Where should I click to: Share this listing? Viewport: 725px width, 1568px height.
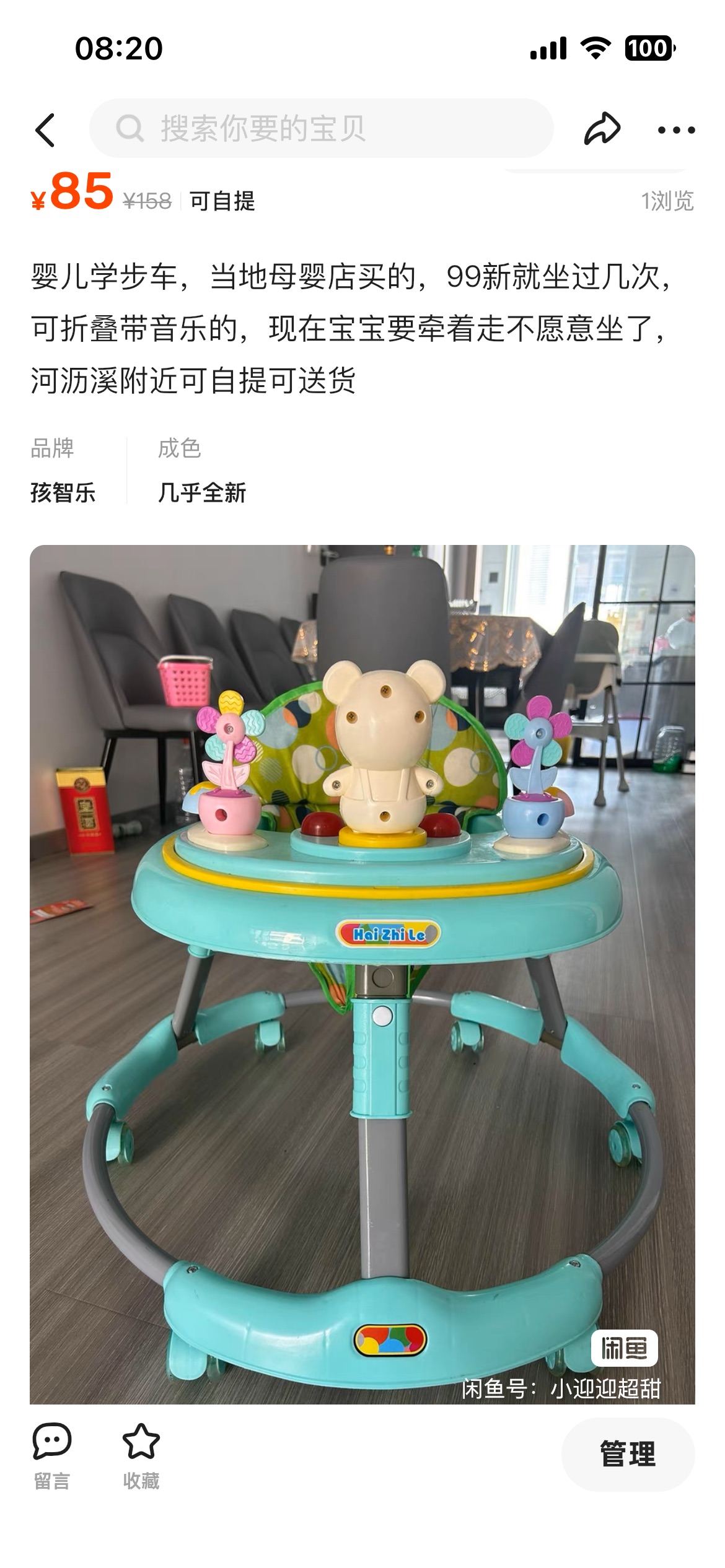[602, 129]
